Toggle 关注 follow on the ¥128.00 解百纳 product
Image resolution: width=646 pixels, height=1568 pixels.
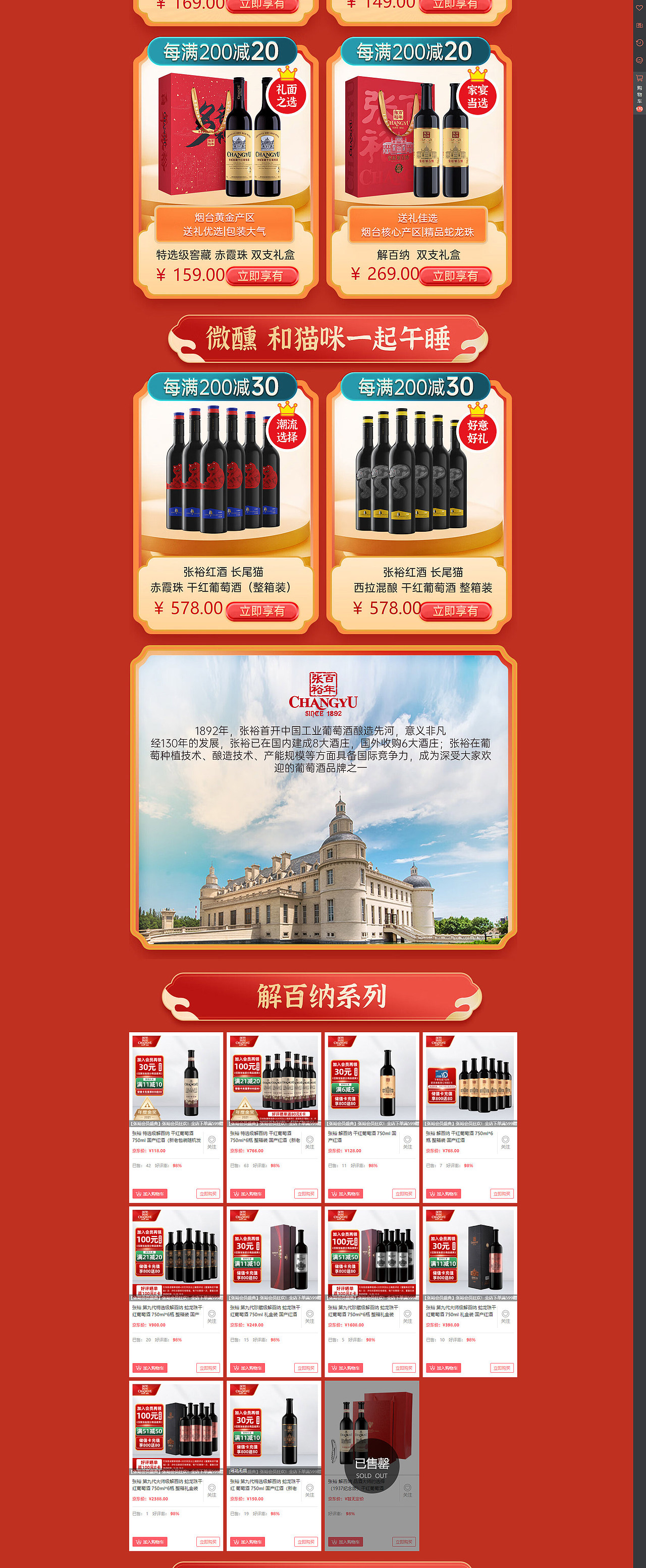[407, 1141]
